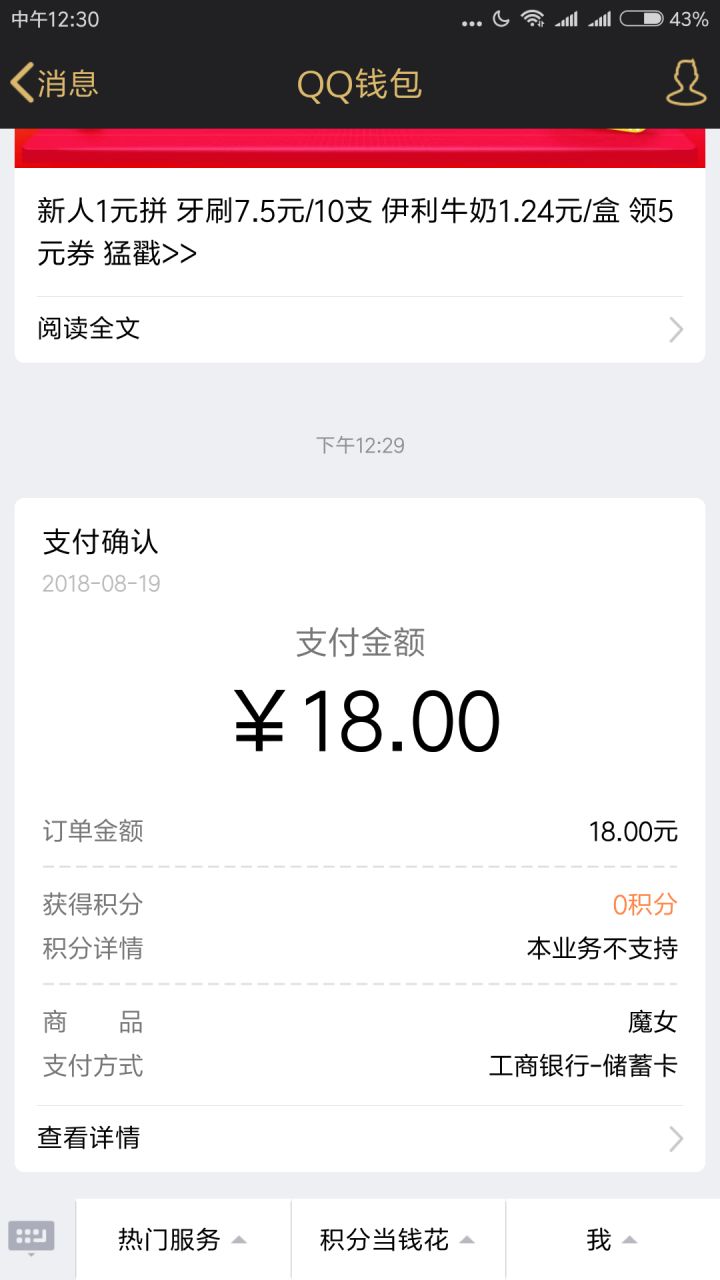Open the account profile icon
The height and width of the screenshot is (1280, 720).
[x=686, y=84]
